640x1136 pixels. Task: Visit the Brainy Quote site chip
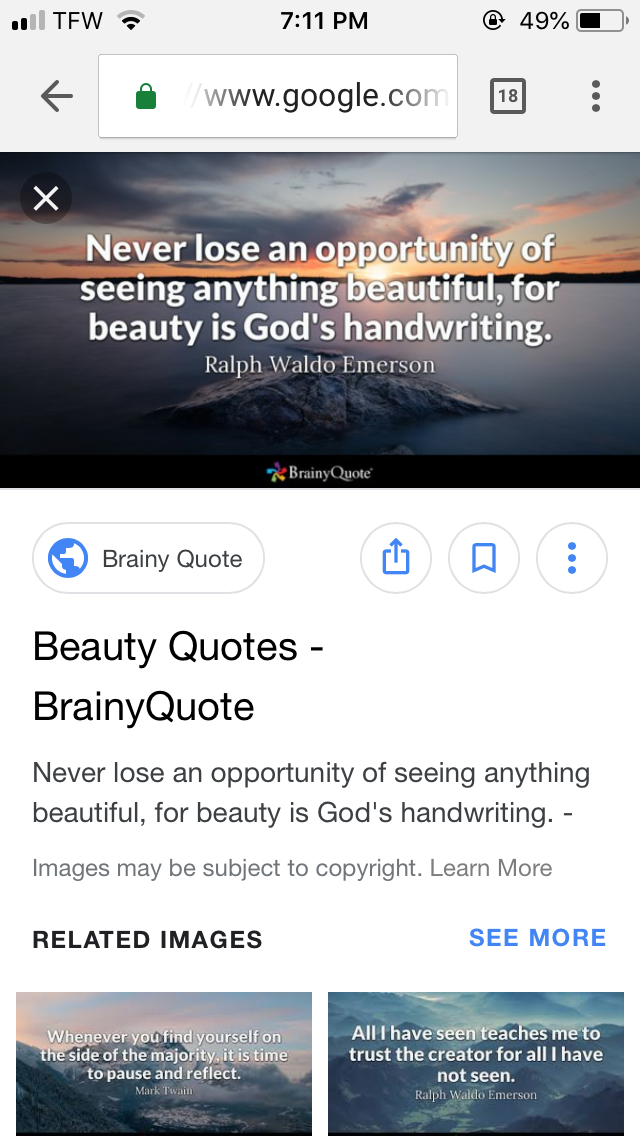click(x=148, y=558)
